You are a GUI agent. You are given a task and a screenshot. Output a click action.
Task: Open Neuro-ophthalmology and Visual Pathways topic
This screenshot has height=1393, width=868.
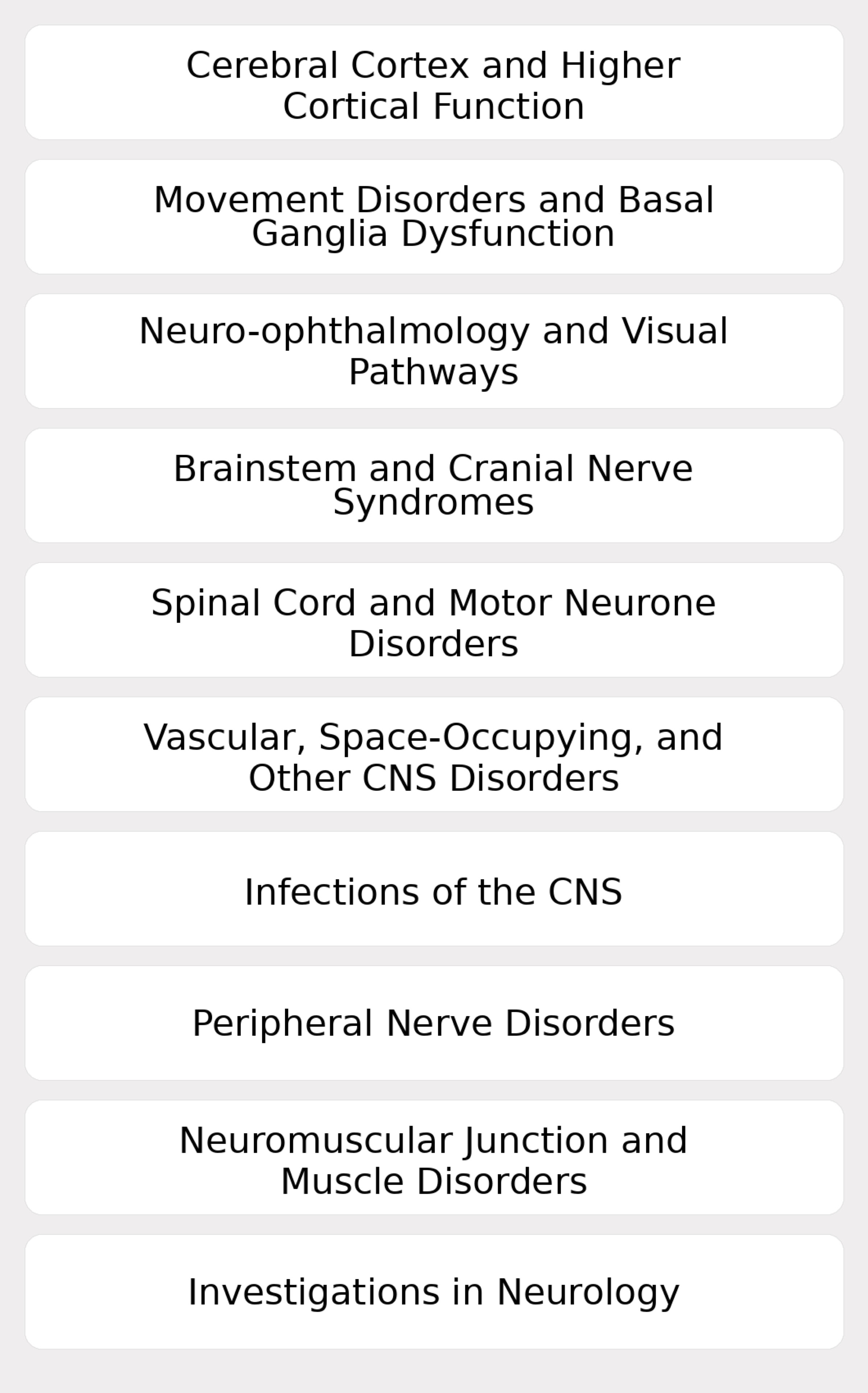tap(434, 352)
